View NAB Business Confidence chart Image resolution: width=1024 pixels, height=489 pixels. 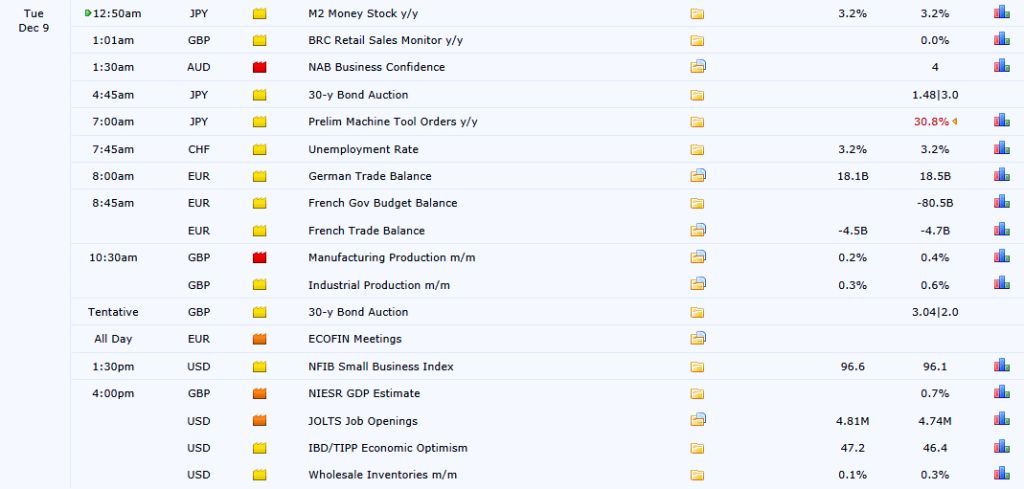point(1001,67)
